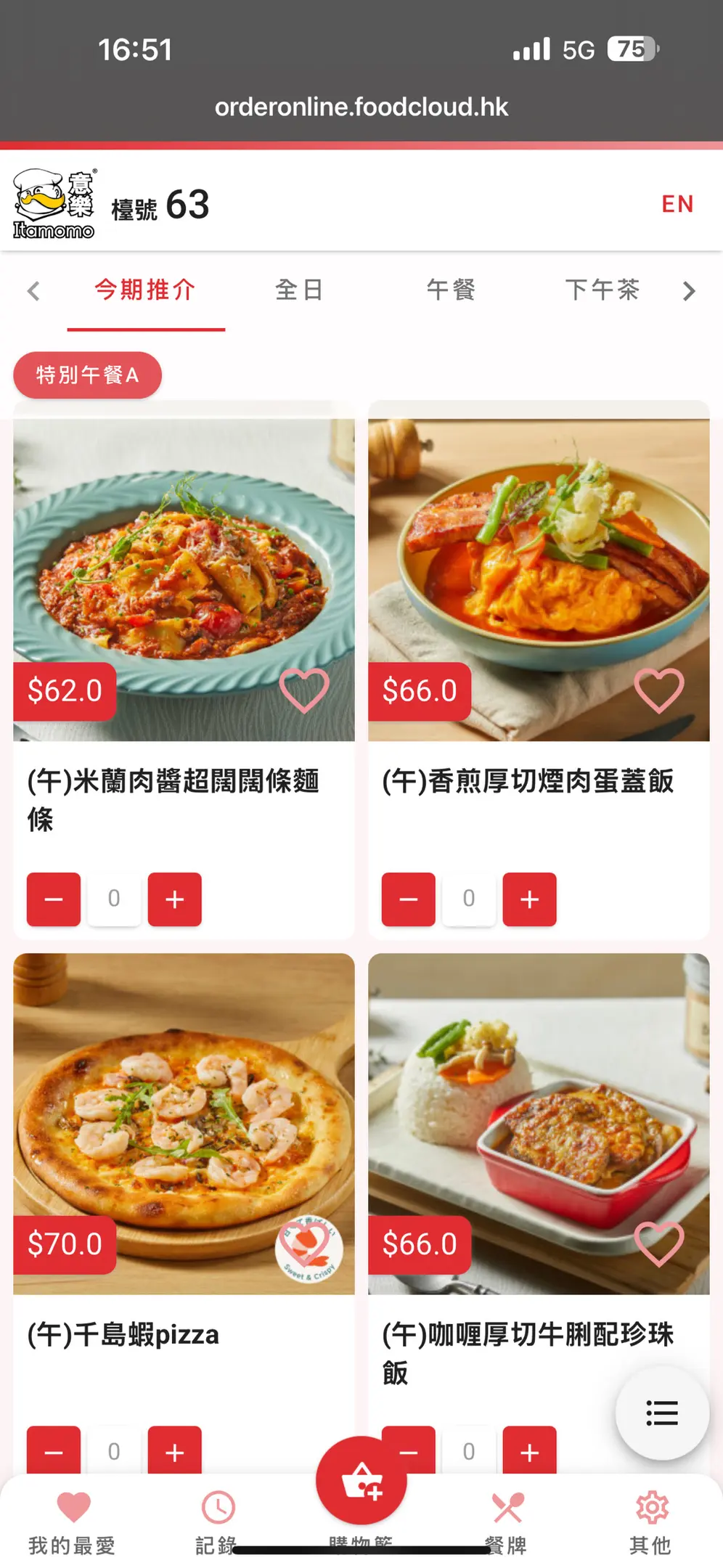Heart the 咖喱厚切牛脷配珍珠飯 dish

pyautogui.click(x=658, y=1244)
